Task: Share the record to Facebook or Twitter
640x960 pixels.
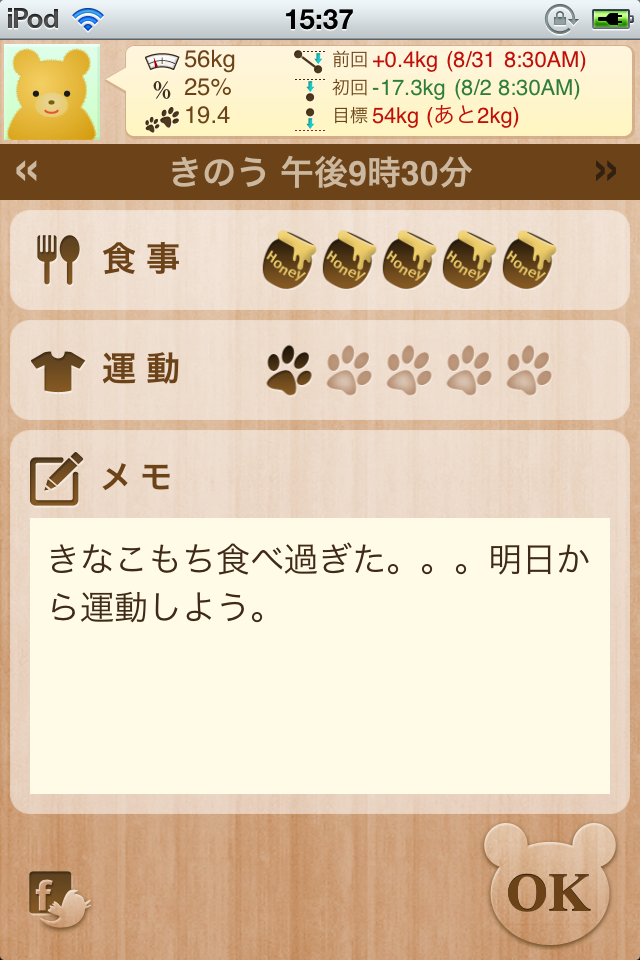Action: pyautogui.click(x=58, y=898)
